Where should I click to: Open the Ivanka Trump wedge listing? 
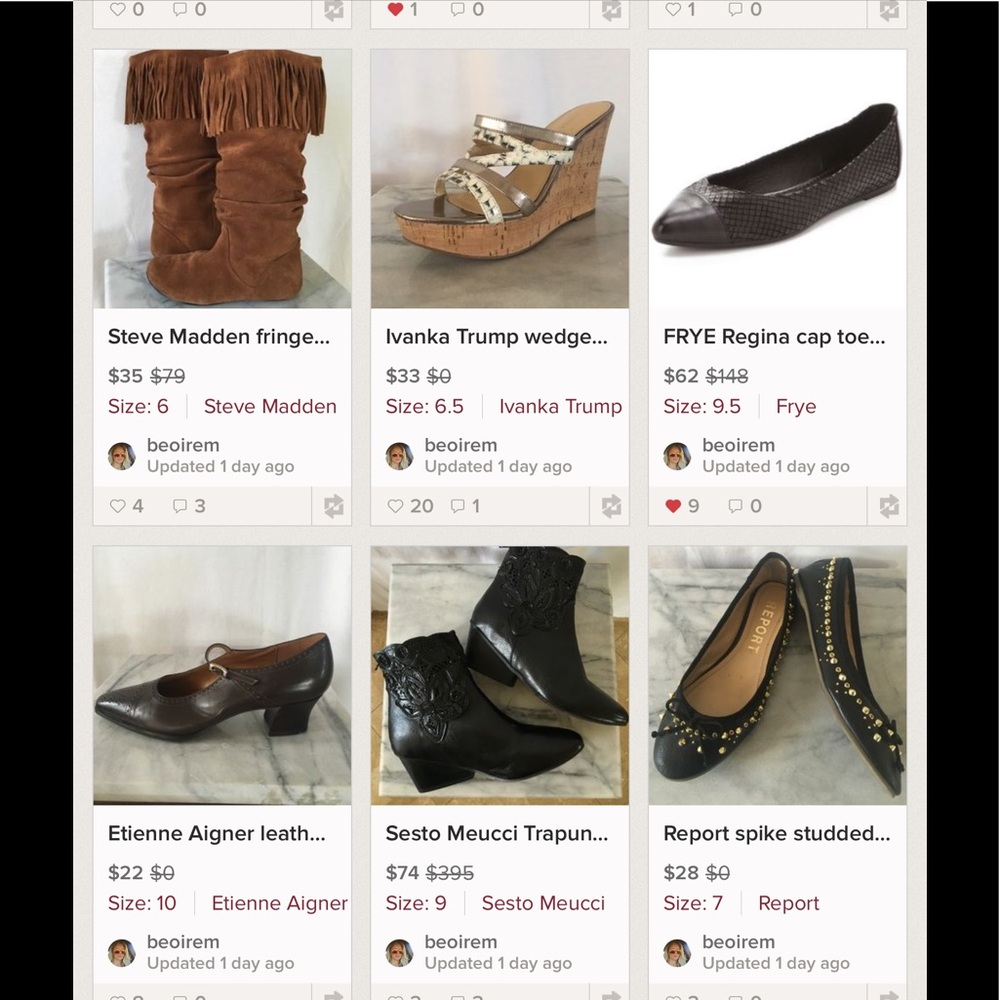[499, 180]
